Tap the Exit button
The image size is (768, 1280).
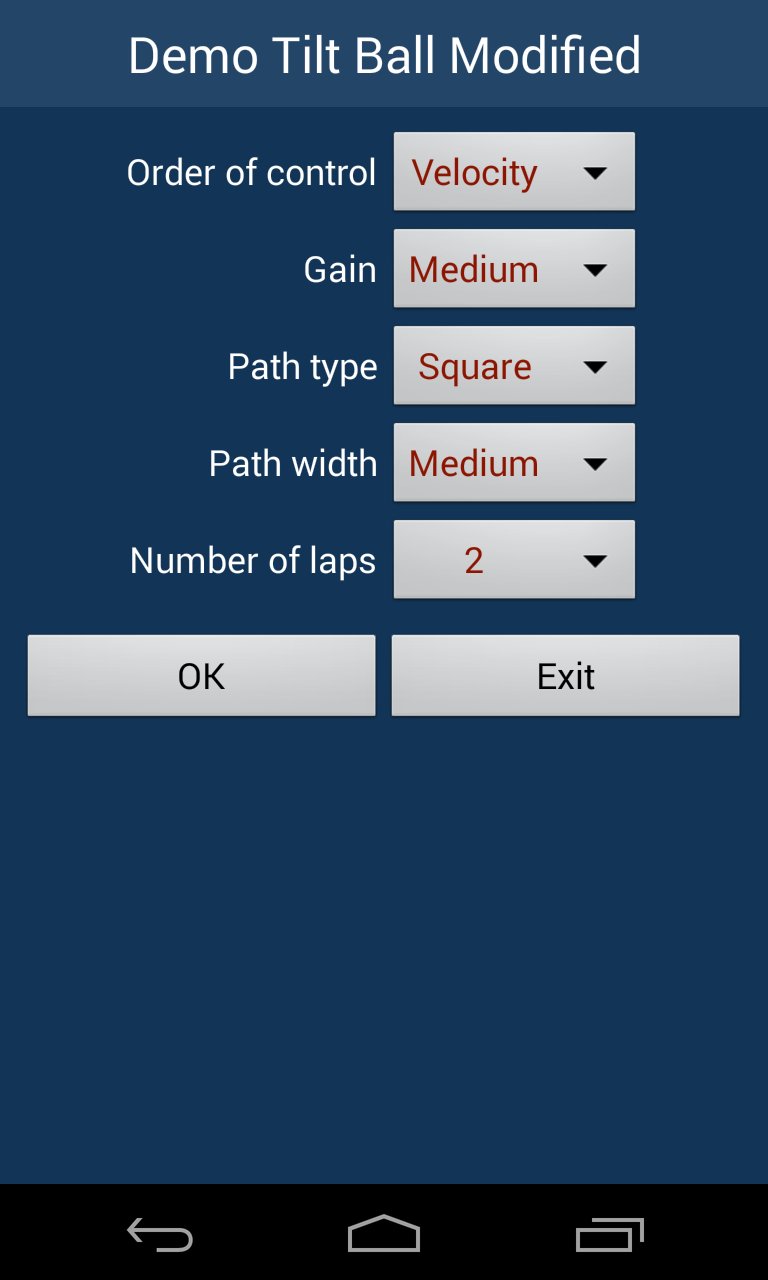pos(565,676)
